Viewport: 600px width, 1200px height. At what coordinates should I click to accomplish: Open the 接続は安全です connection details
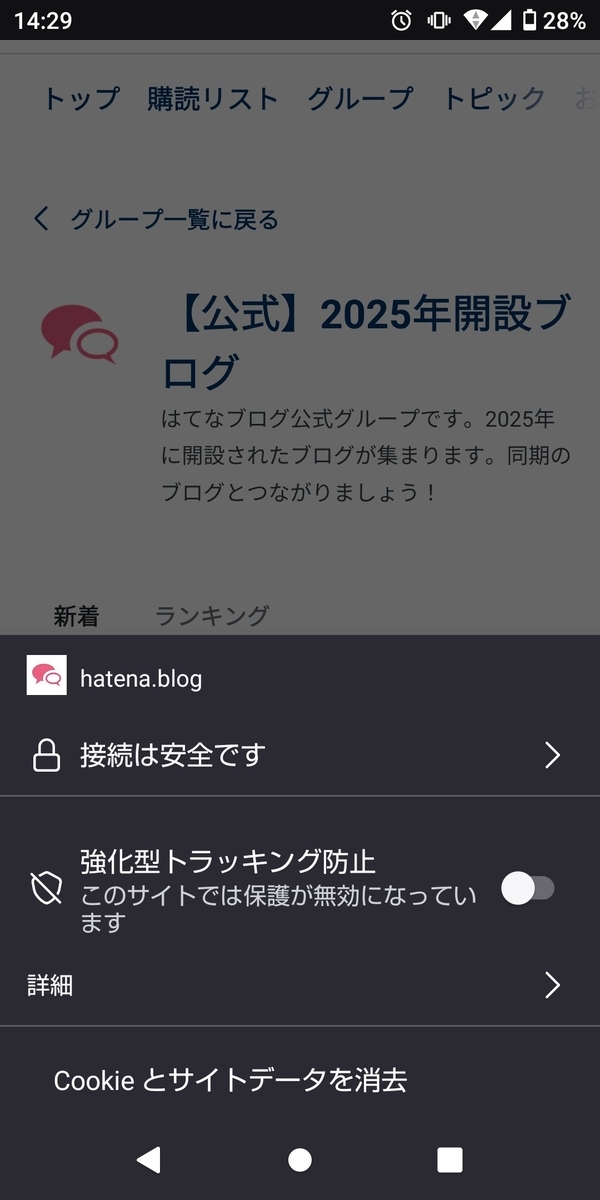300,755
